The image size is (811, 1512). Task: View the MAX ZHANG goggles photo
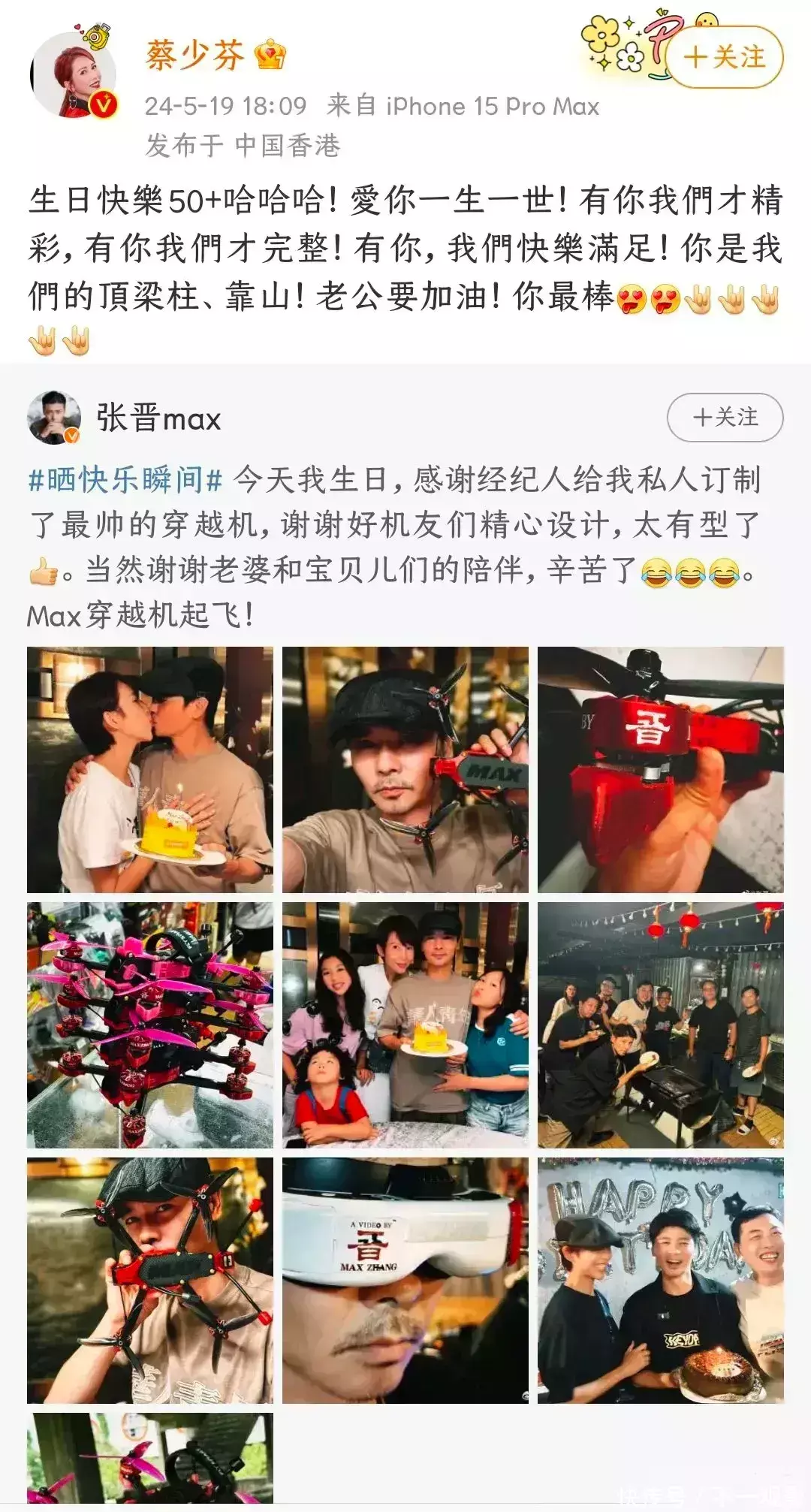pos(405,1280)
